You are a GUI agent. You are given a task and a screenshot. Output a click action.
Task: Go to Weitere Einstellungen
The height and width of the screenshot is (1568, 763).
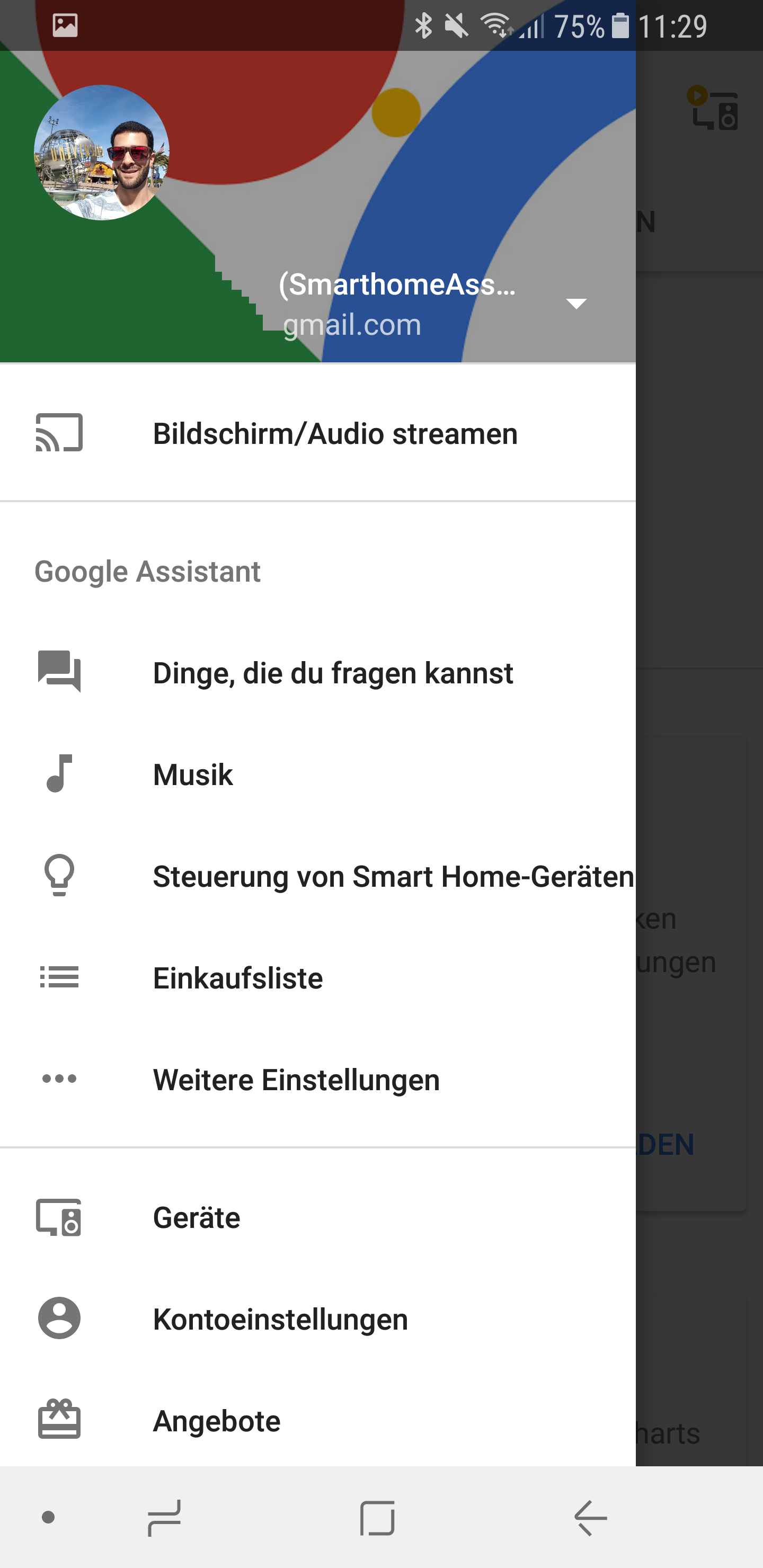pyautogui.click(x=296, y=1079)
